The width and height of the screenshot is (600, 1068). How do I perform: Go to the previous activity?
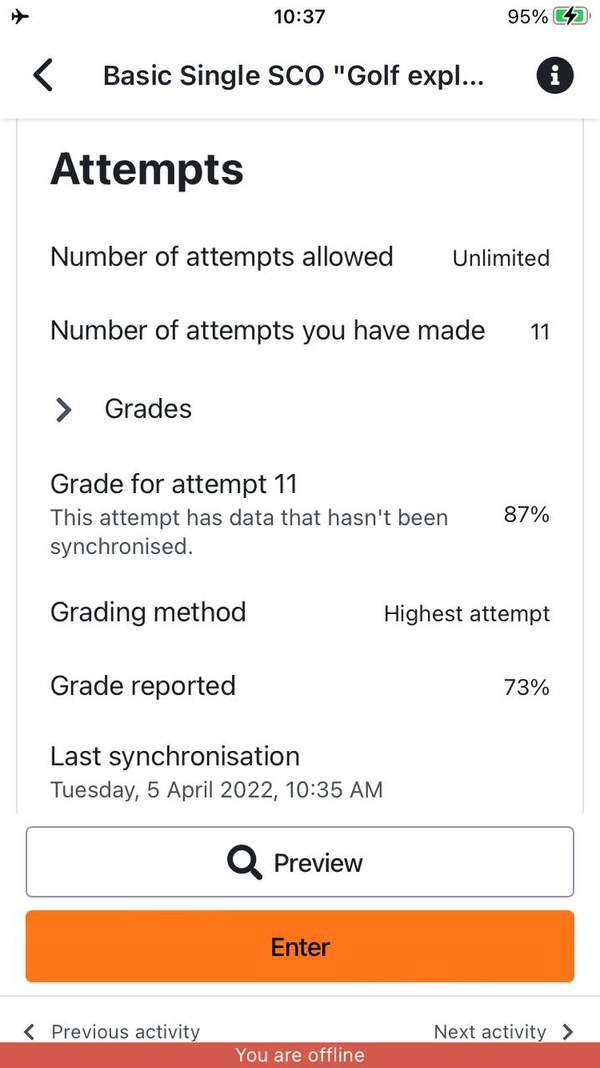point(112,1032)
